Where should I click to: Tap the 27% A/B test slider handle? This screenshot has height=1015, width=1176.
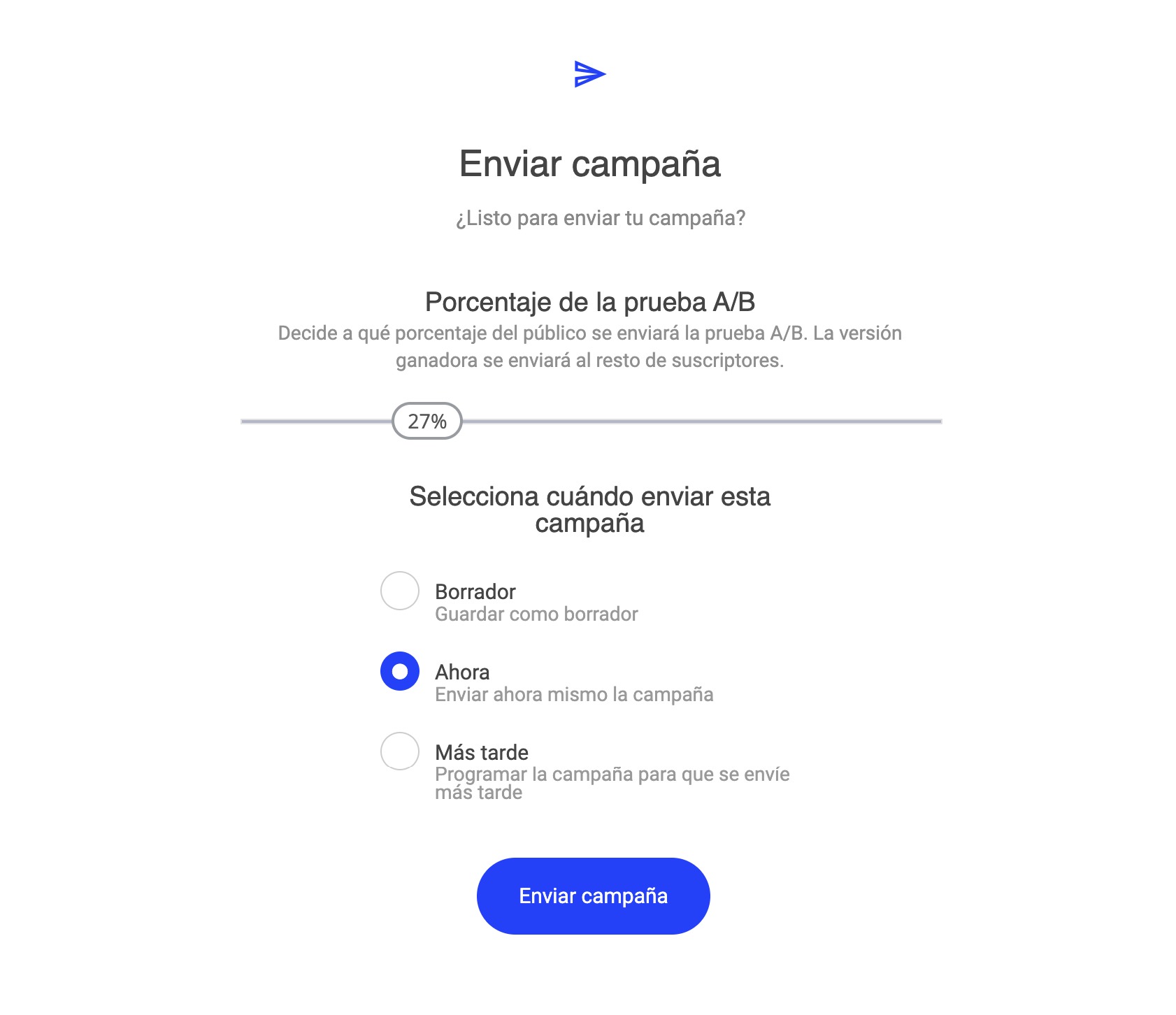[x=426, y=421]
